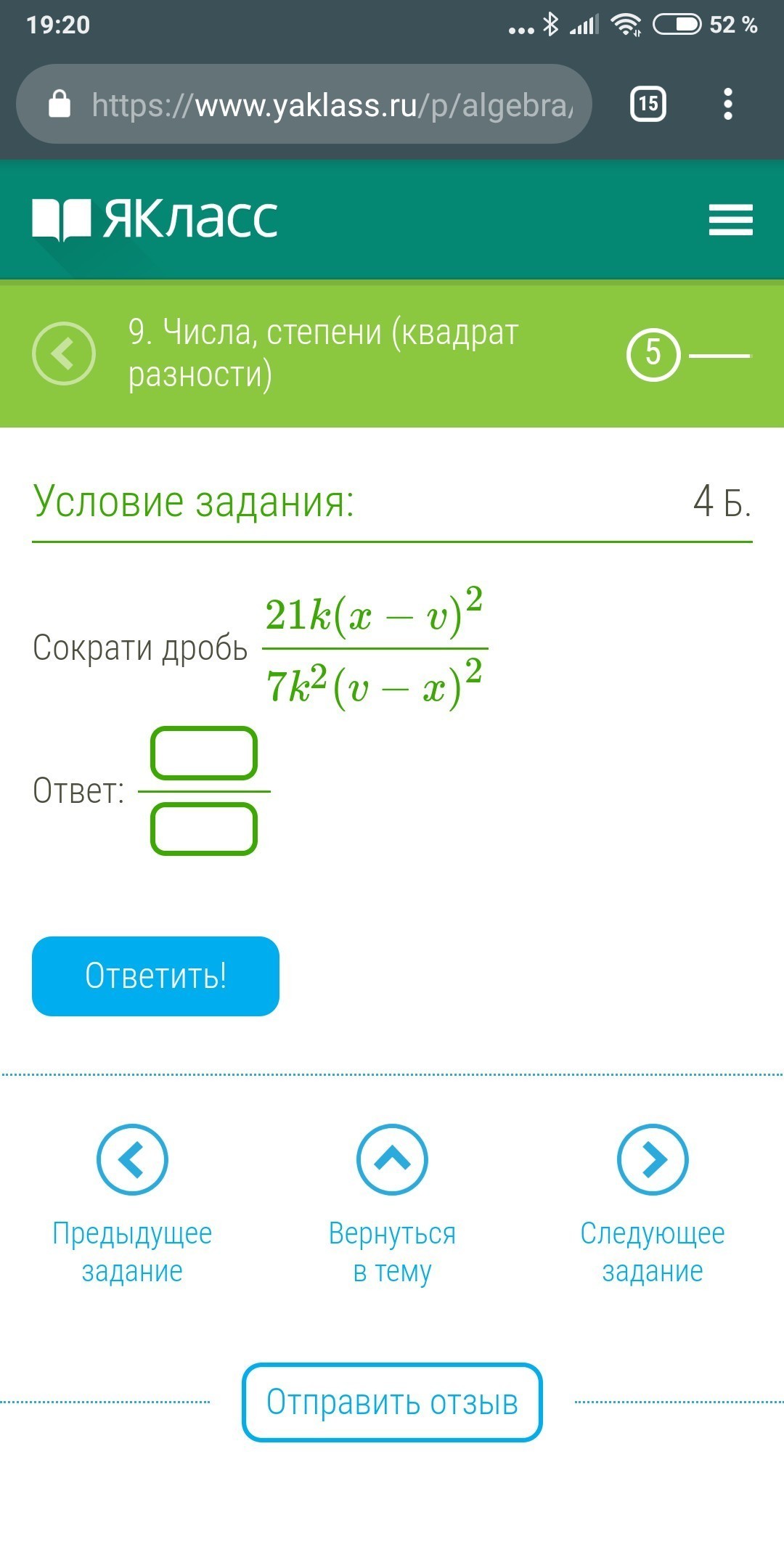Viewport: 784px width, 1568px height.
Task: Select the task number 5 circle
Action: [653, 354]
